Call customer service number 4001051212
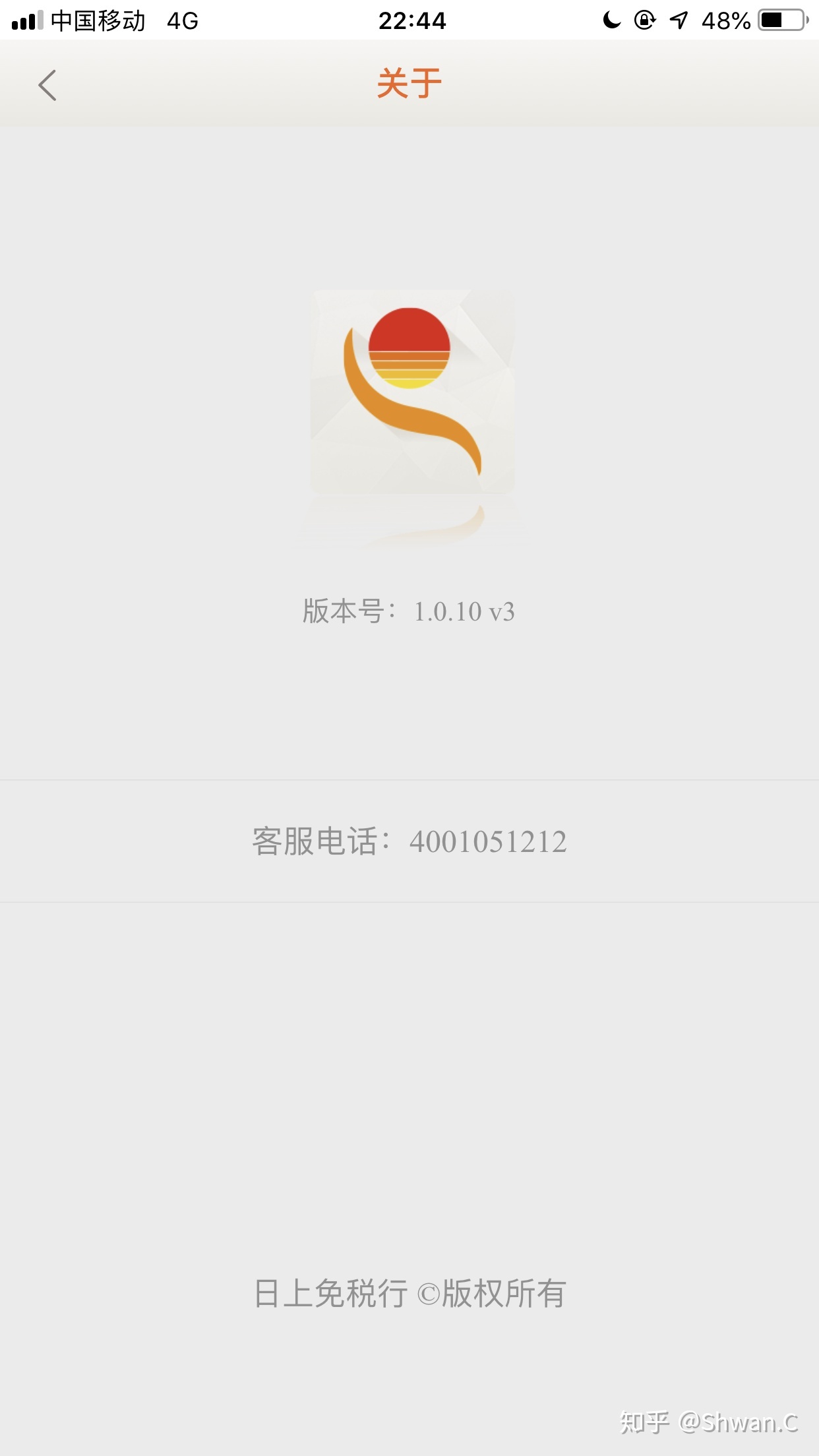Viewport: 819px width, 1456px height. [x=487, y=841]
